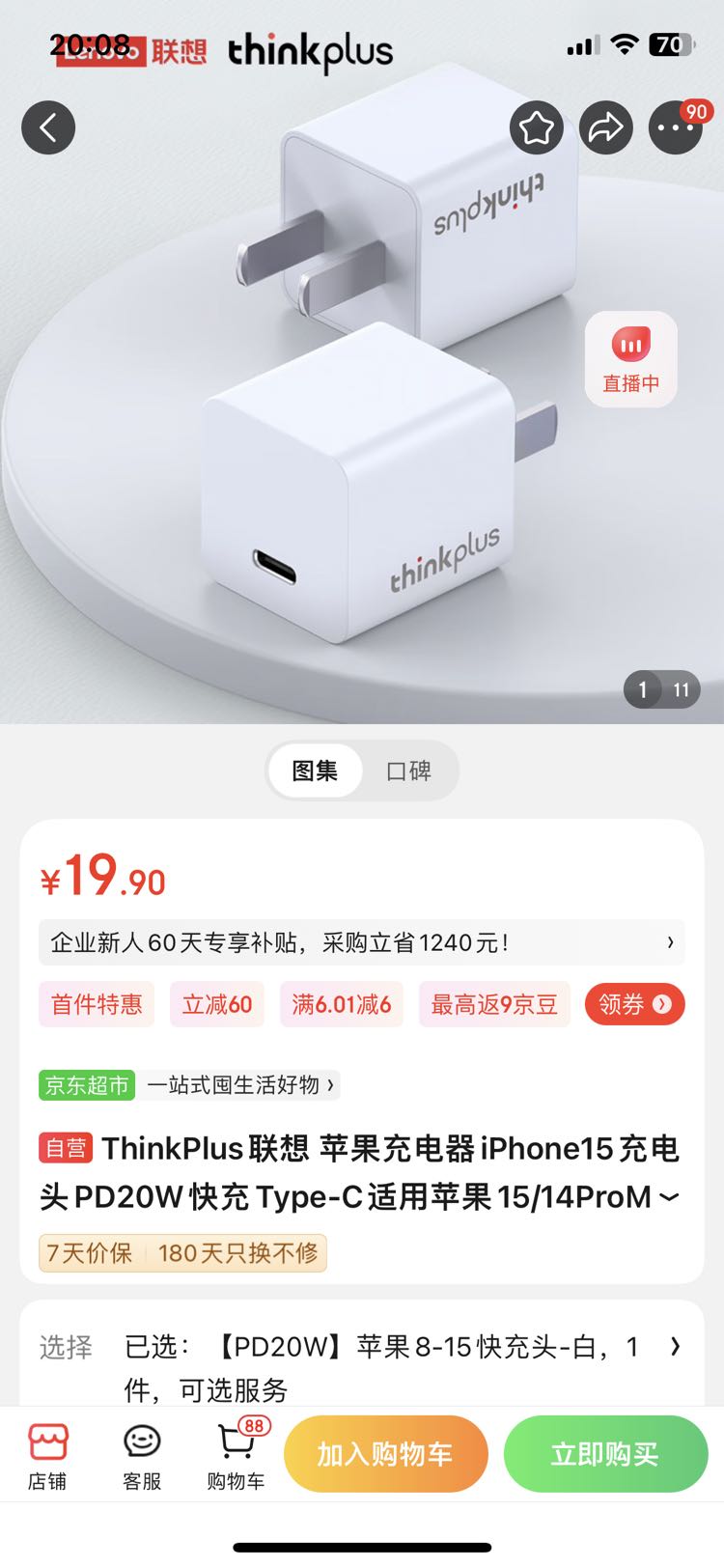Tap 立即购买 to buy now
724x1568 pixels.
coord(605,1454)
